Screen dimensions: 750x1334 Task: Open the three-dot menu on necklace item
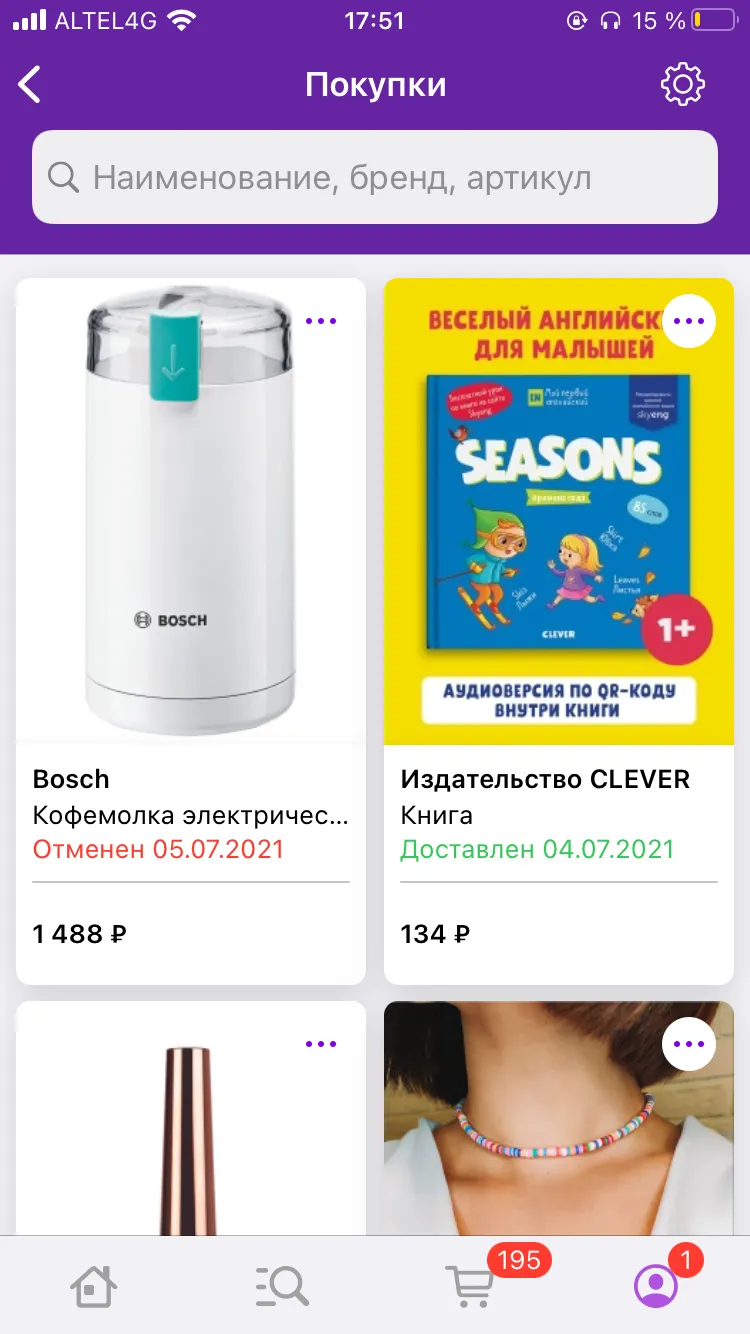tap(689, 1044)
